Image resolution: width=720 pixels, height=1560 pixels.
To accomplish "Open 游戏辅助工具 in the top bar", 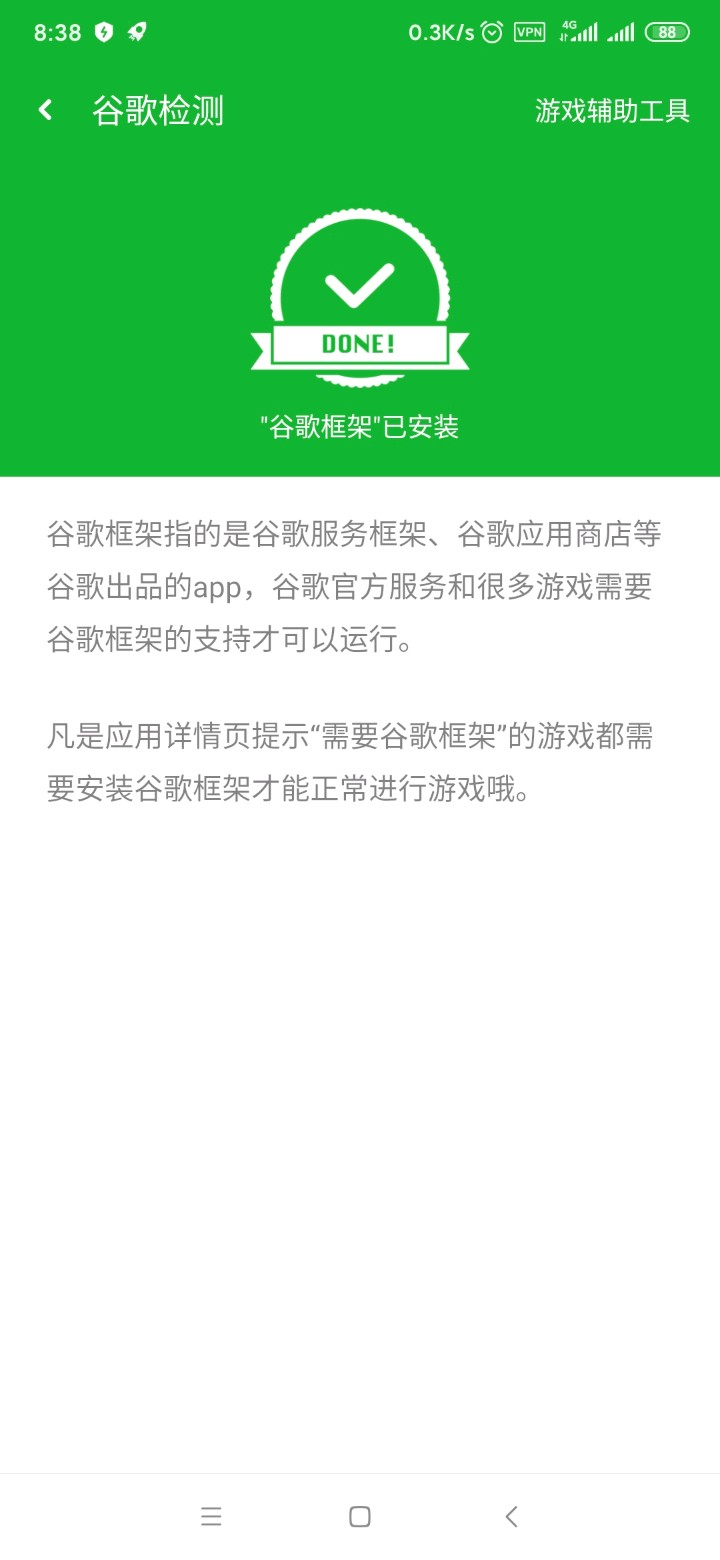I will [x=612, y=110].
